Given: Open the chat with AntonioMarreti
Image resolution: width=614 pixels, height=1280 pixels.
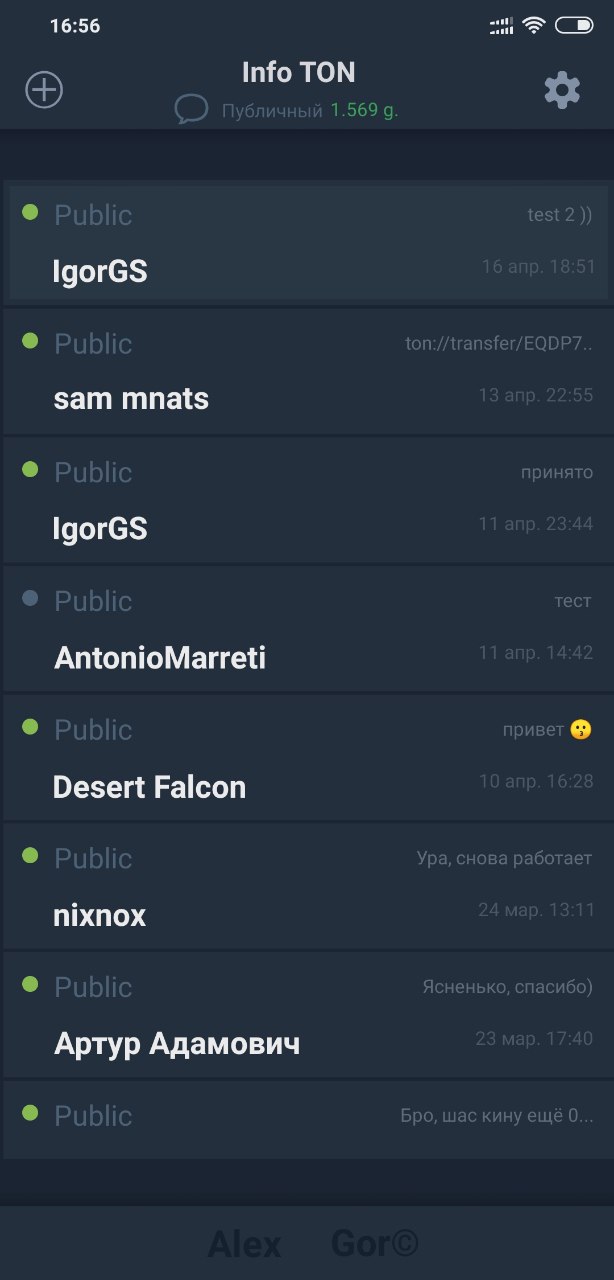Looking at the screenshot, I should point(307,629).
